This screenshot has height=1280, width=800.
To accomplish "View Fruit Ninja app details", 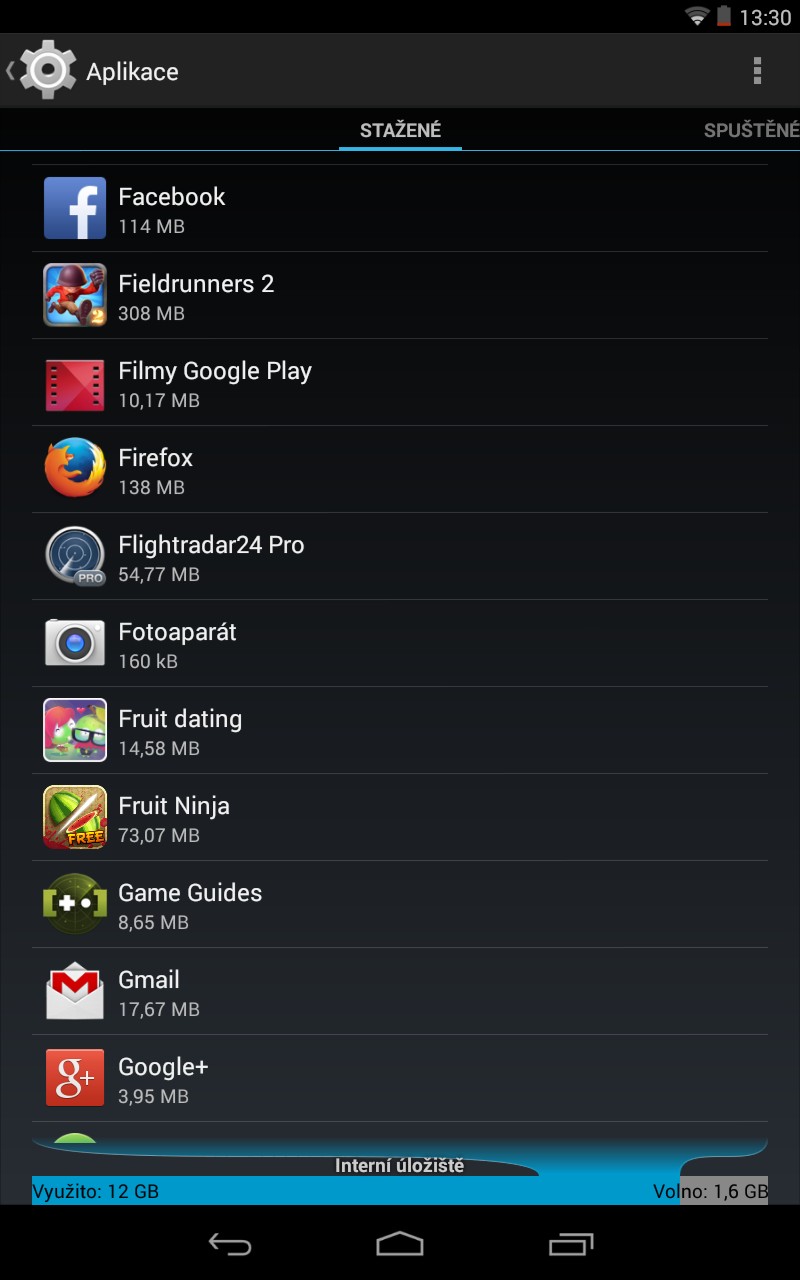I will click(x=400, y=817).
